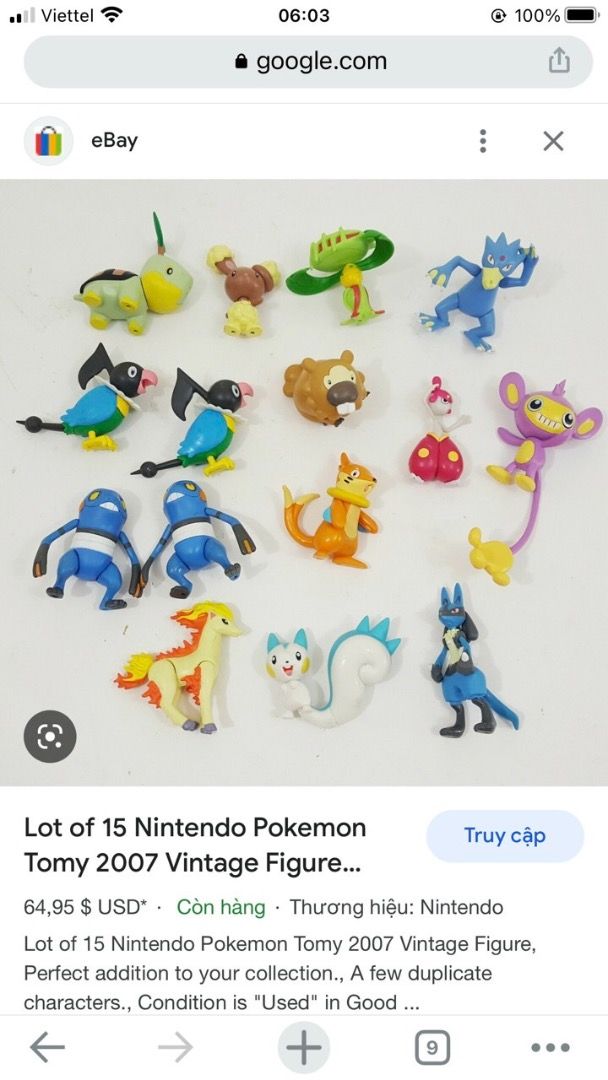608x1080 pixels.
Task: Close the eBay image preview
Action: pyautogui.click(x=553, y=141)
